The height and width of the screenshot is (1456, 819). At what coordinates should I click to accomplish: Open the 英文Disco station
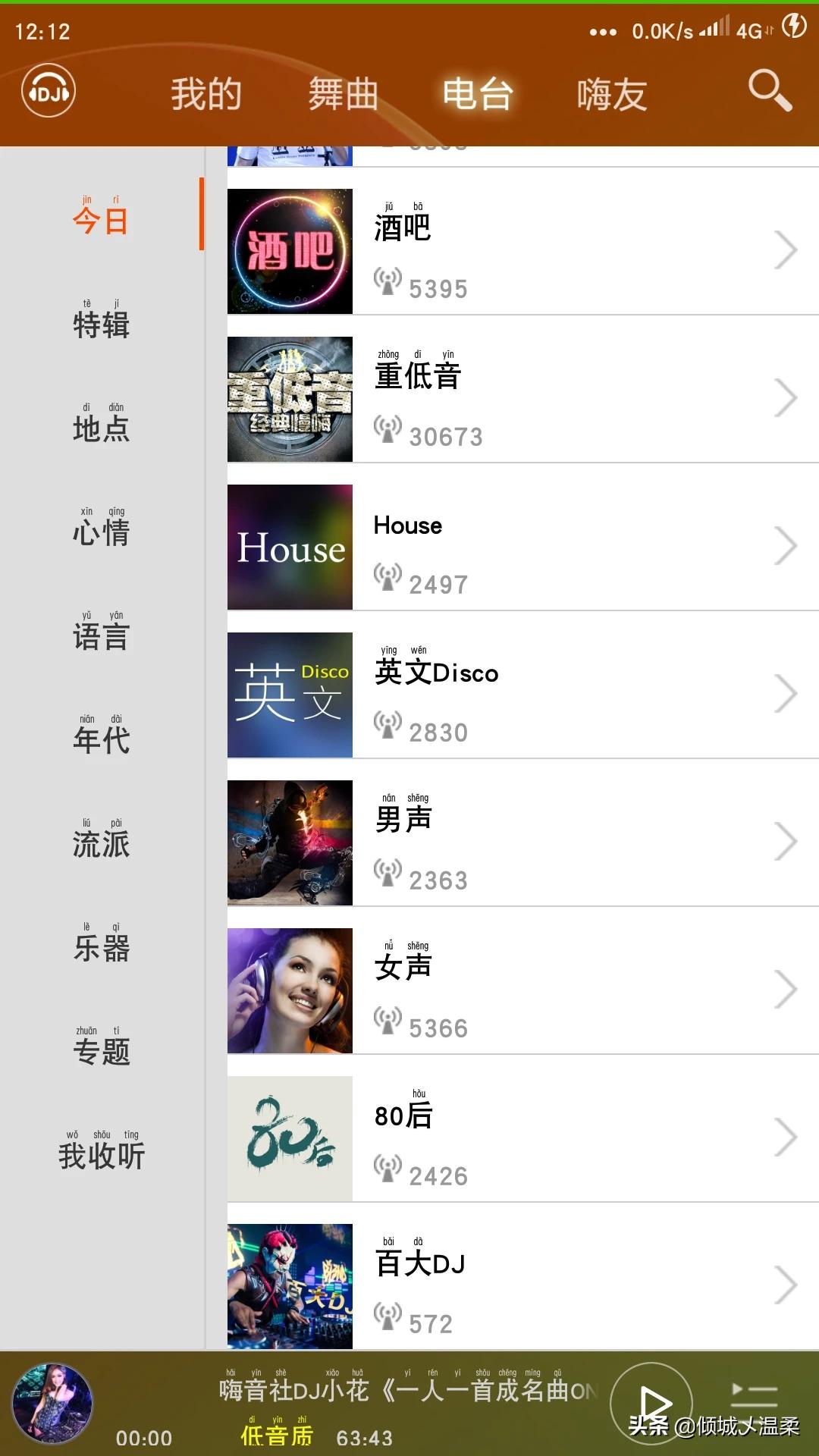pos(522,695)
